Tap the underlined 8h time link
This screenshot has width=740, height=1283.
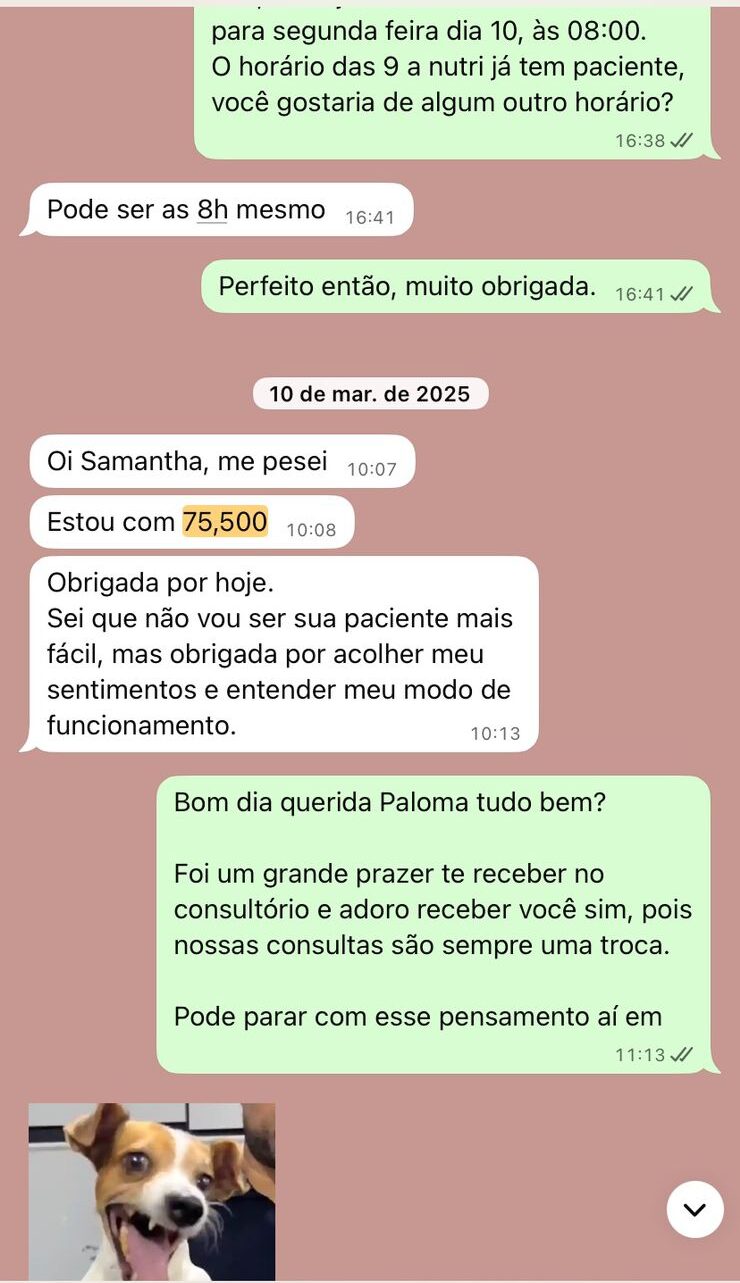pos(212,210)
